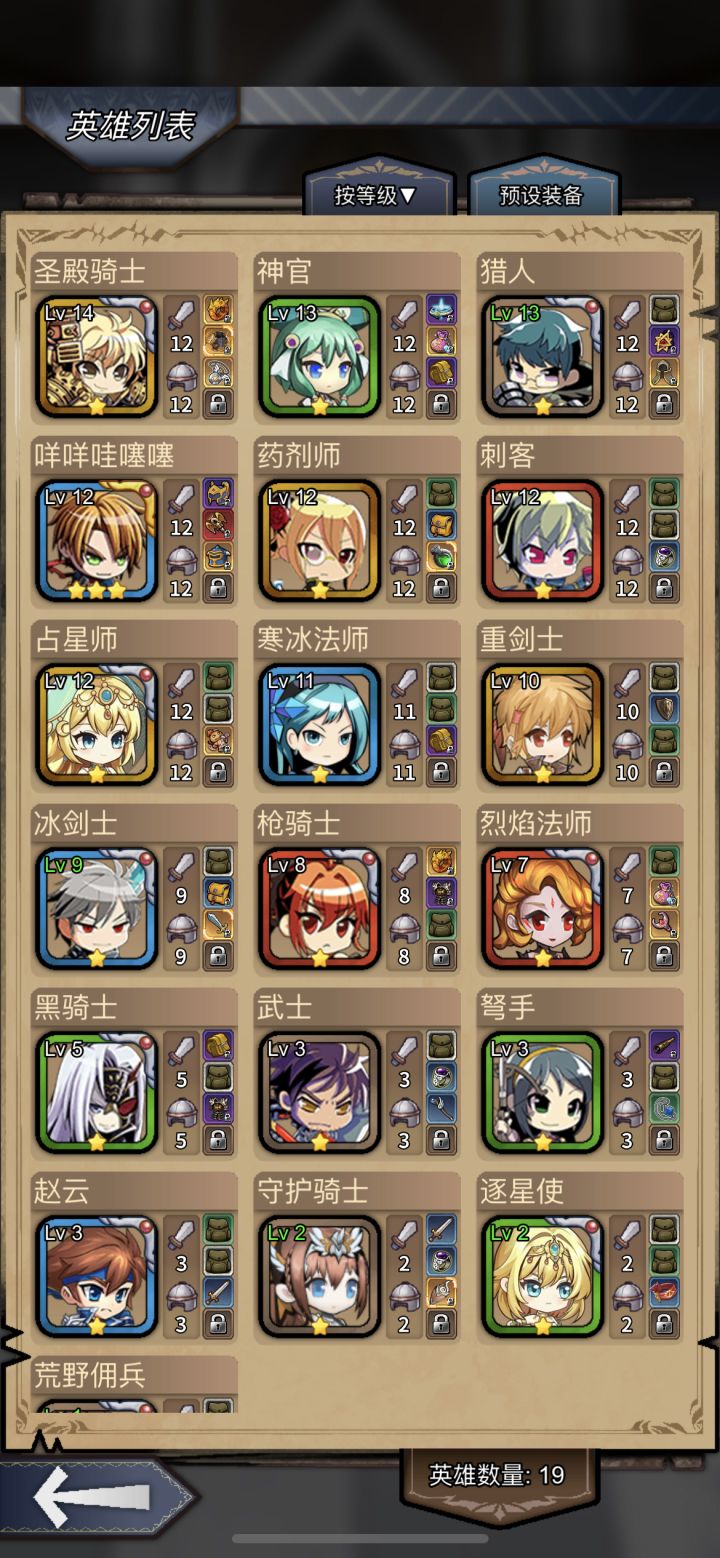Select the 占星师 hero portrait

pos(97,725)
